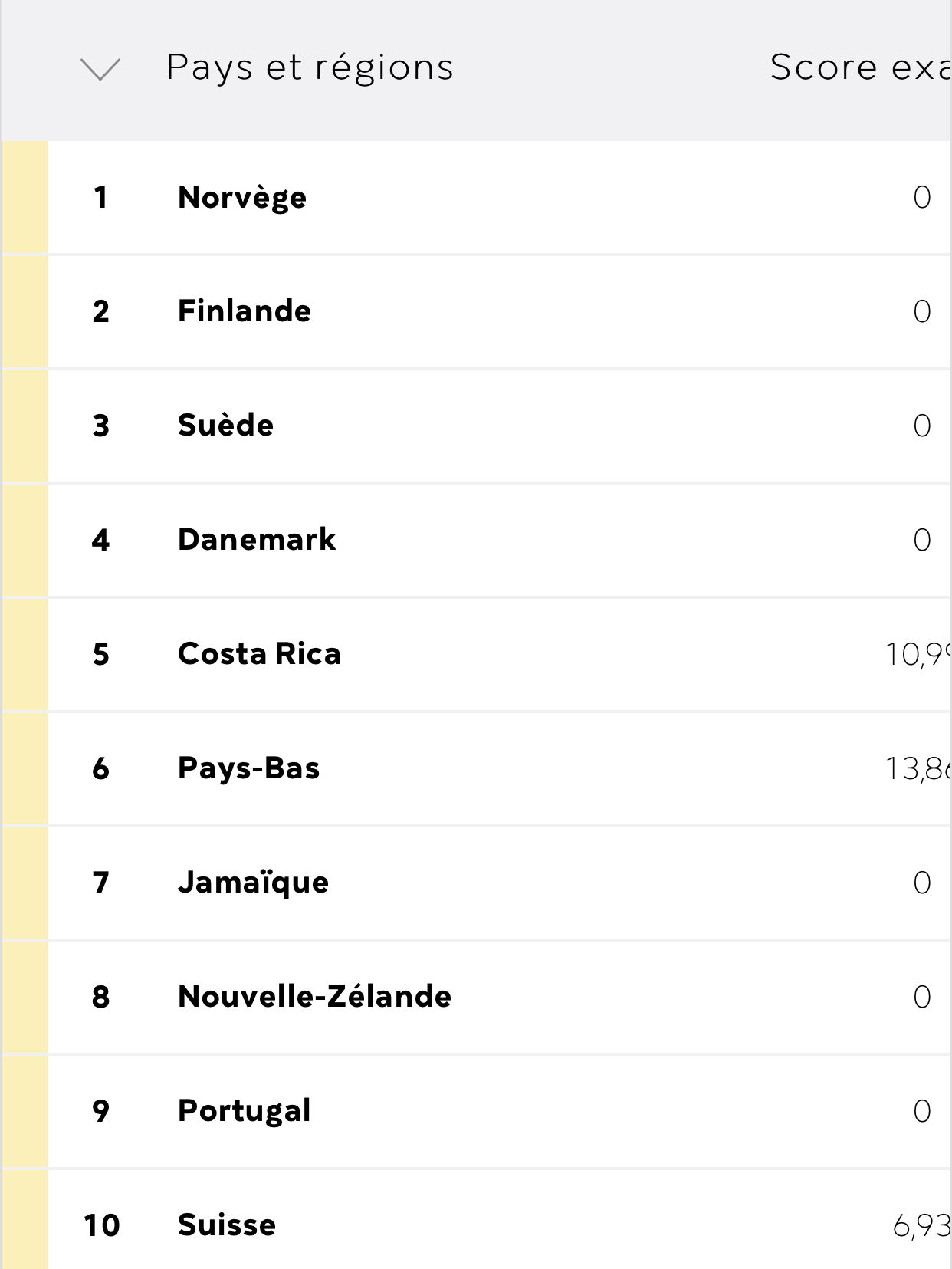Open the Nouvelle-Zélande row
This screenshot has height=1269, width=952.
coord(314,997)
